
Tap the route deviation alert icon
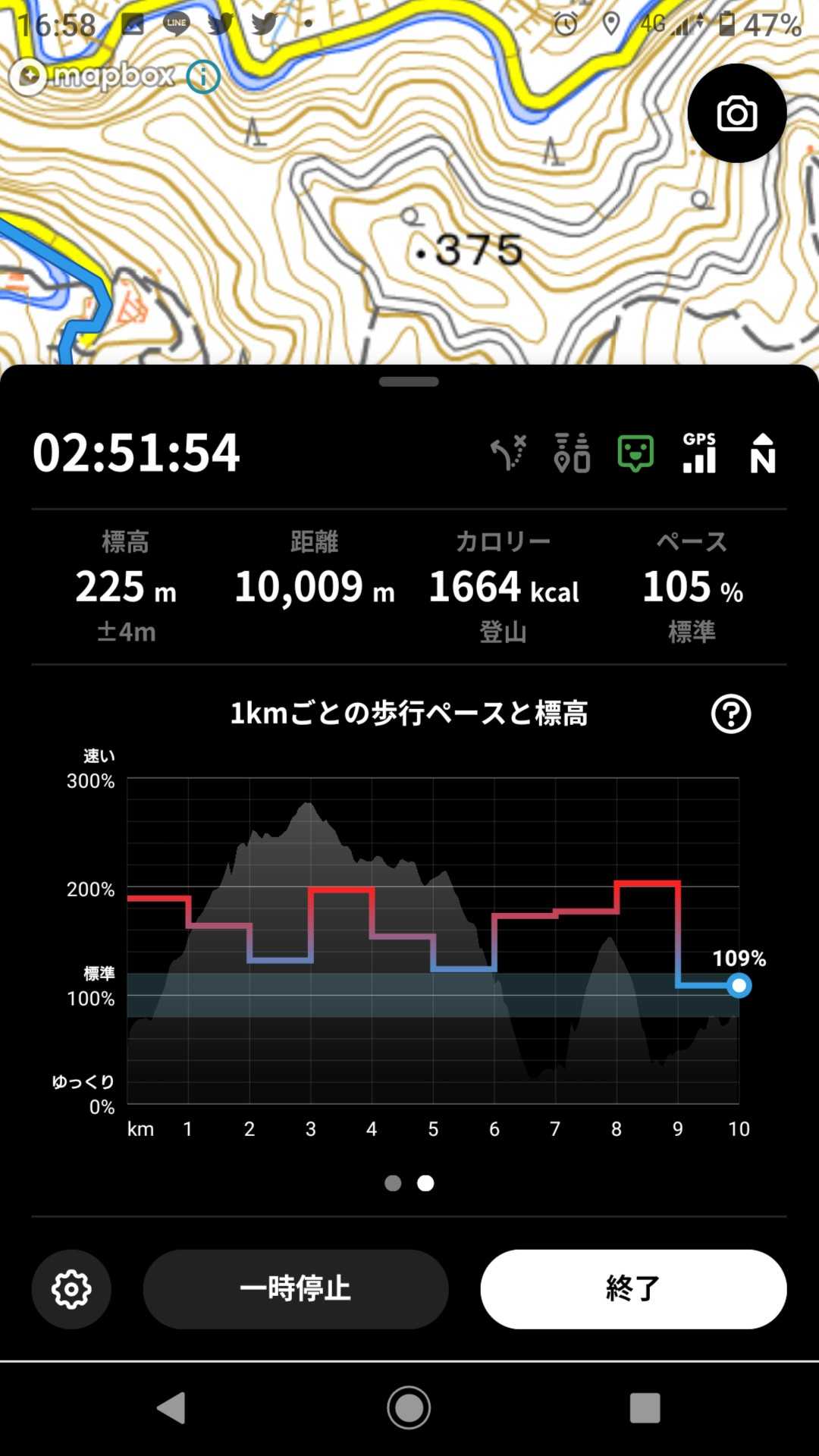[x=508, y=453]
